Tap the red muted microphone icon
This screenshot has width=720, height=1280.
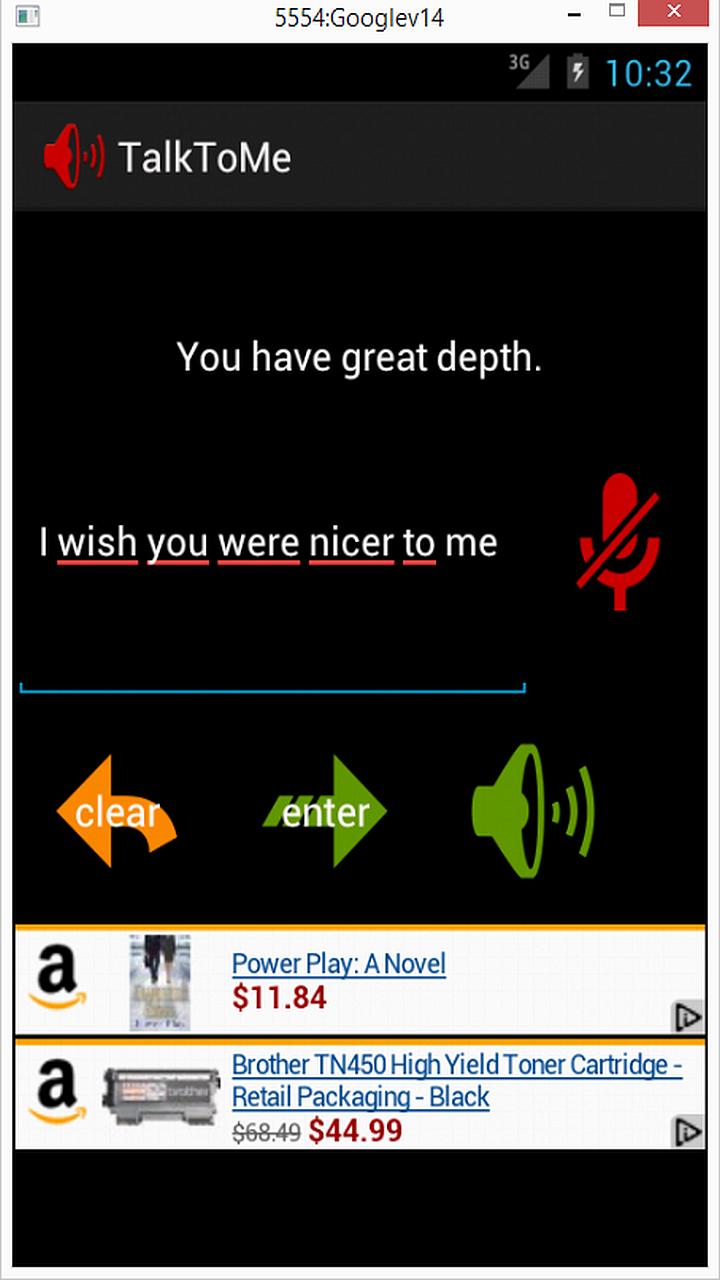point(620,541)
